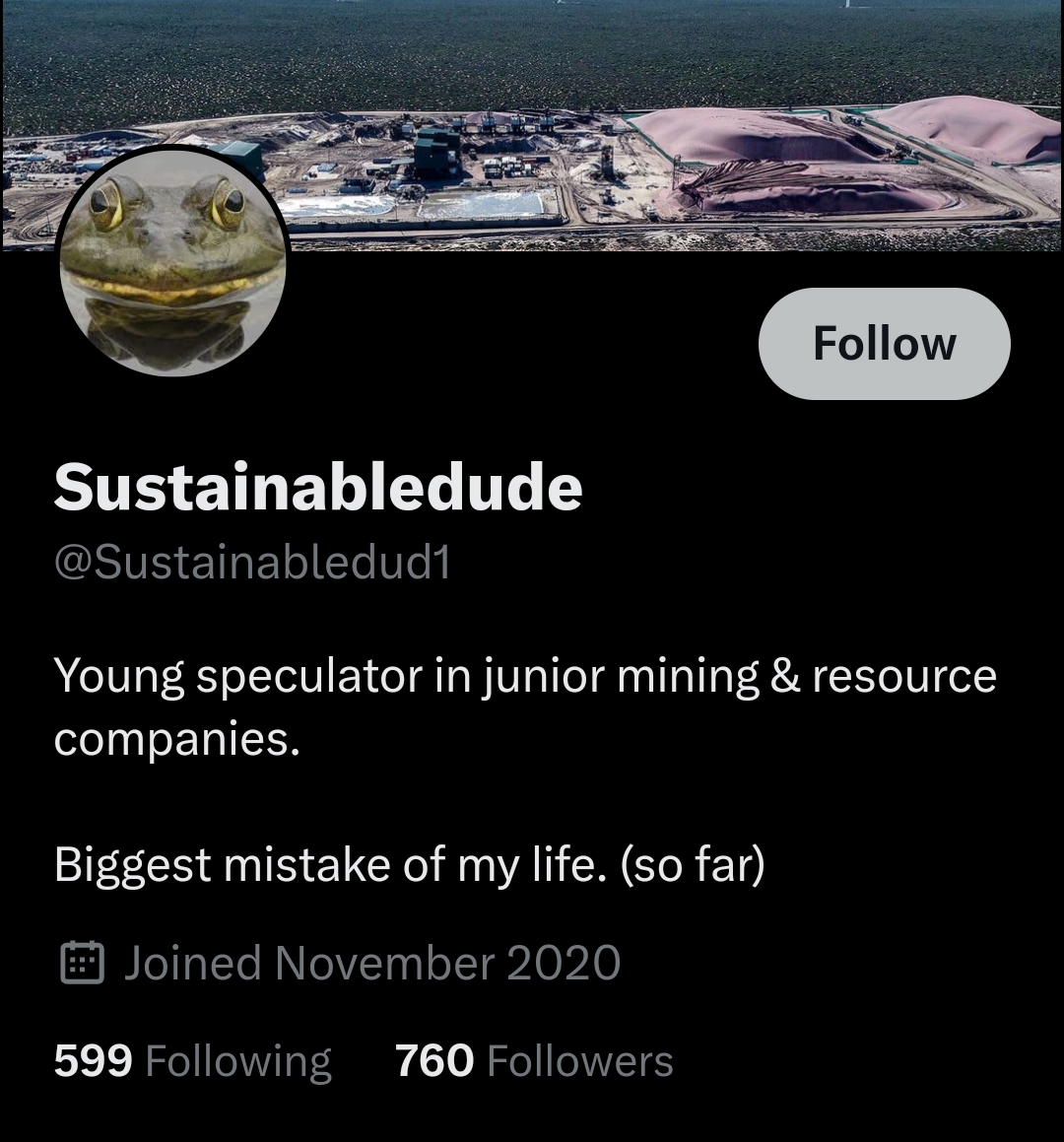Viewport: 1064px width, 1142px height.
Task: Follow the Sustainabledude account
Action: tap(884, 344)
